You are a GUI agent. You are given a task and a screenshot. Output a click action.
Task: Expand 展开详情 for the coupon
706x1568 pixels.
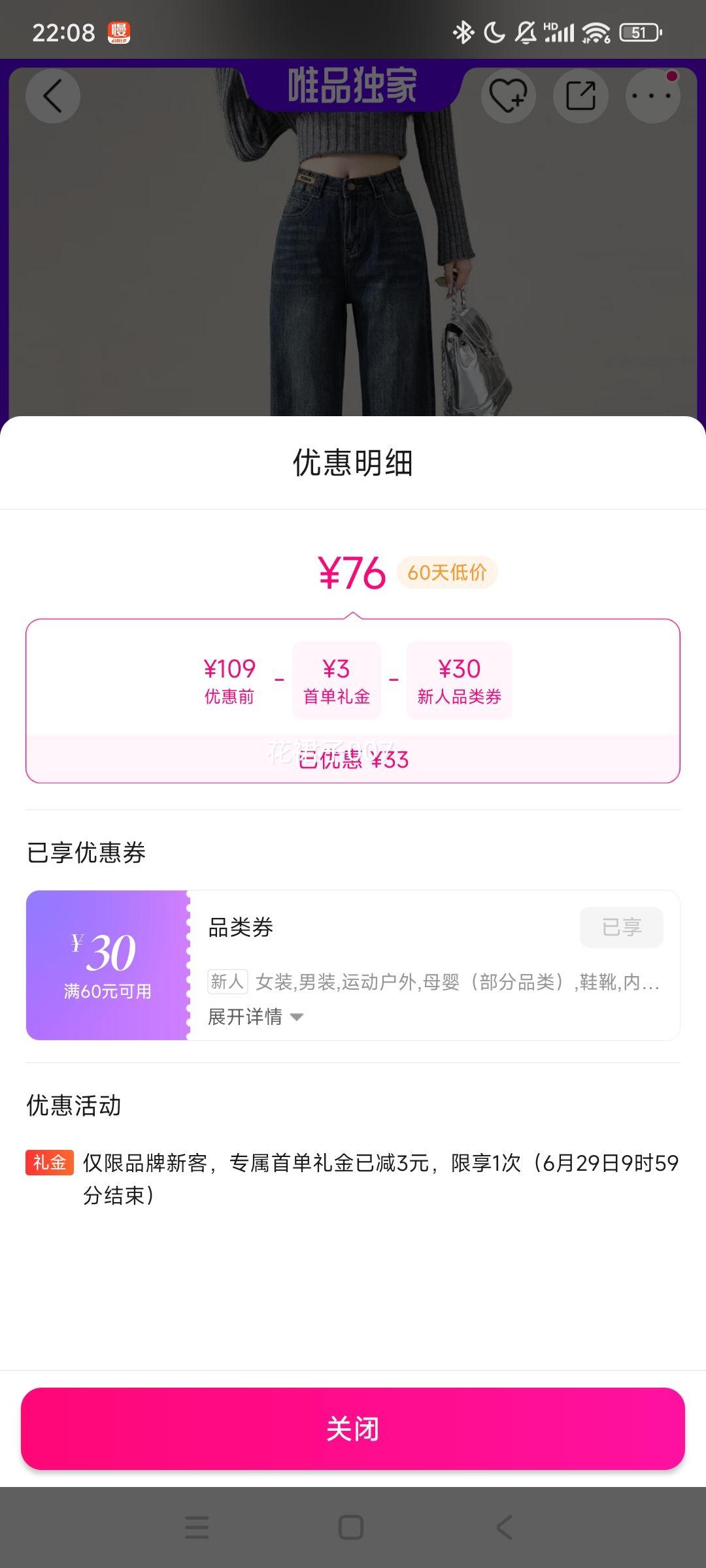pos(255,1017)
